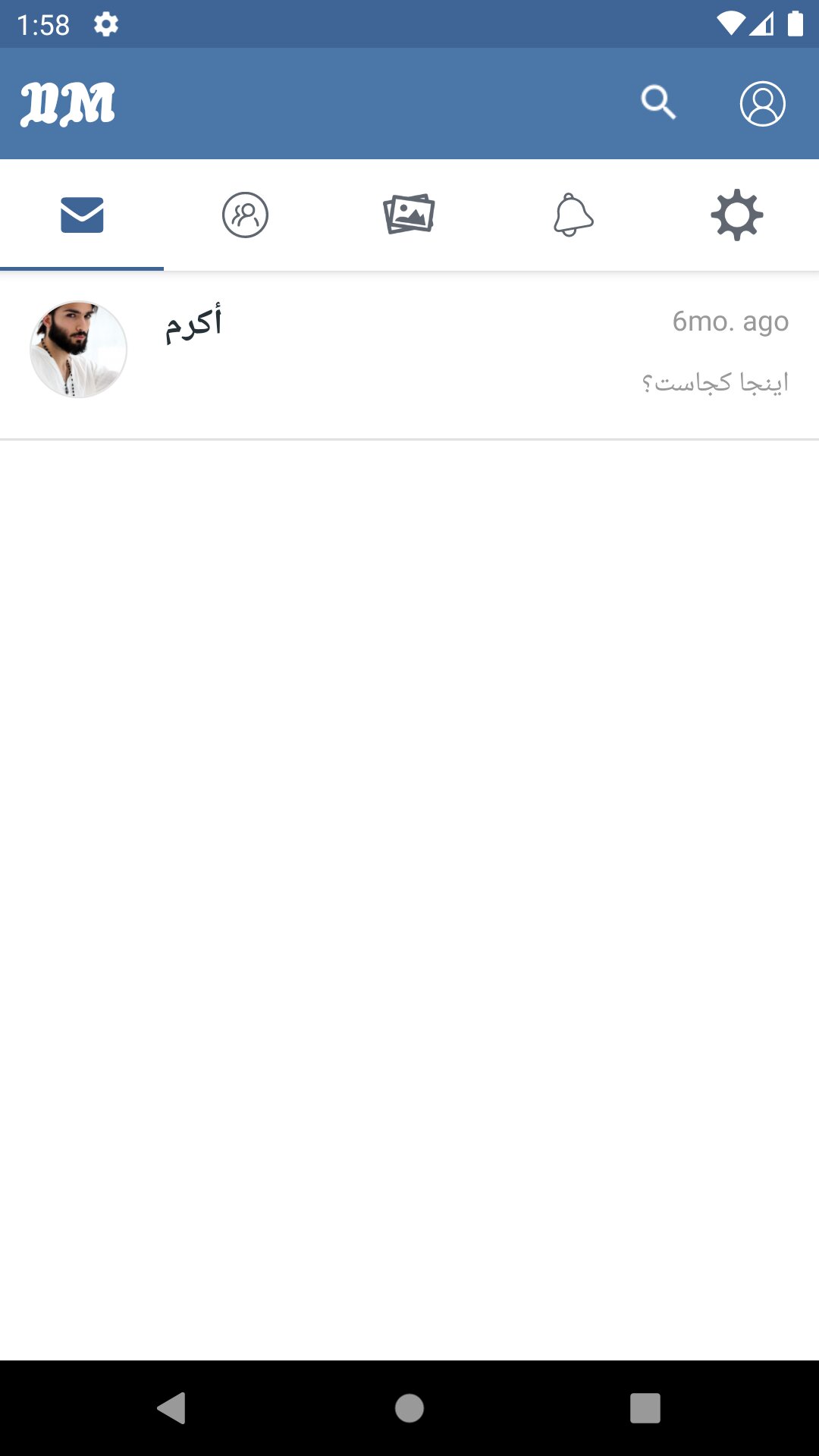Go to the home screen
The height and width of the screenshot is (1456, 819).
409,1408
